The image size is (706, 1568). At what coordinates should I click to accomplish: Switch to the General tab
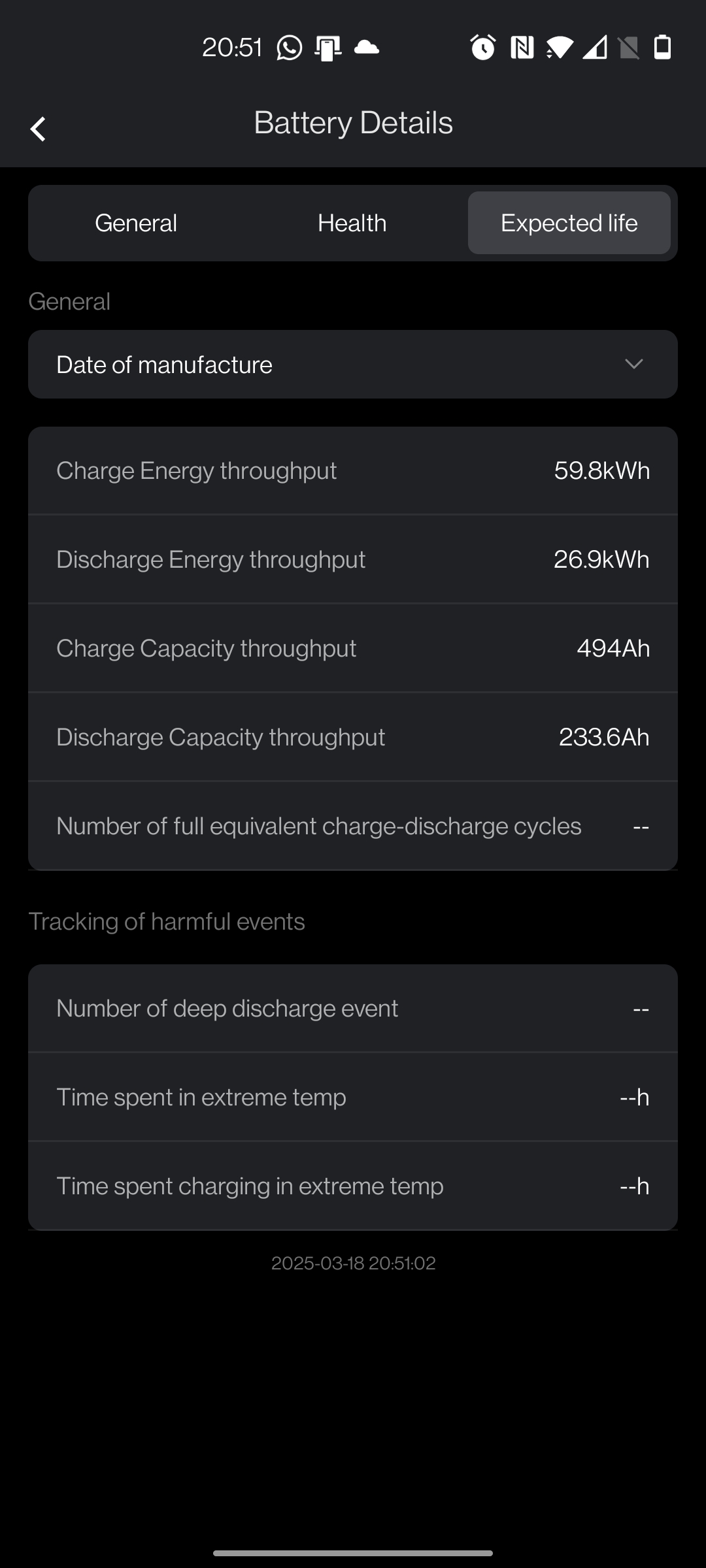(136, 223)
